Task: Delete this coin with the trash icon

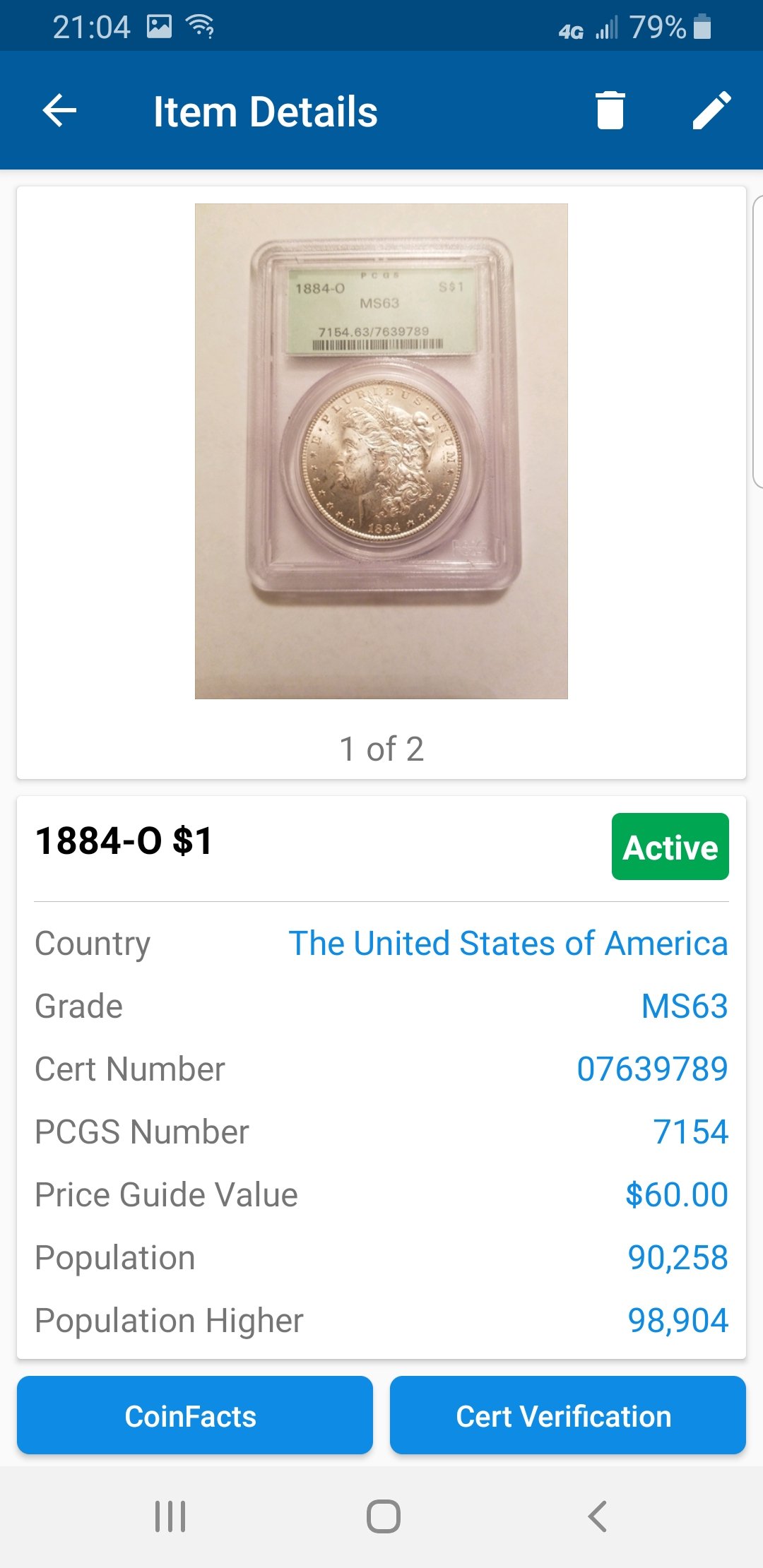Action: coord(610,111)
